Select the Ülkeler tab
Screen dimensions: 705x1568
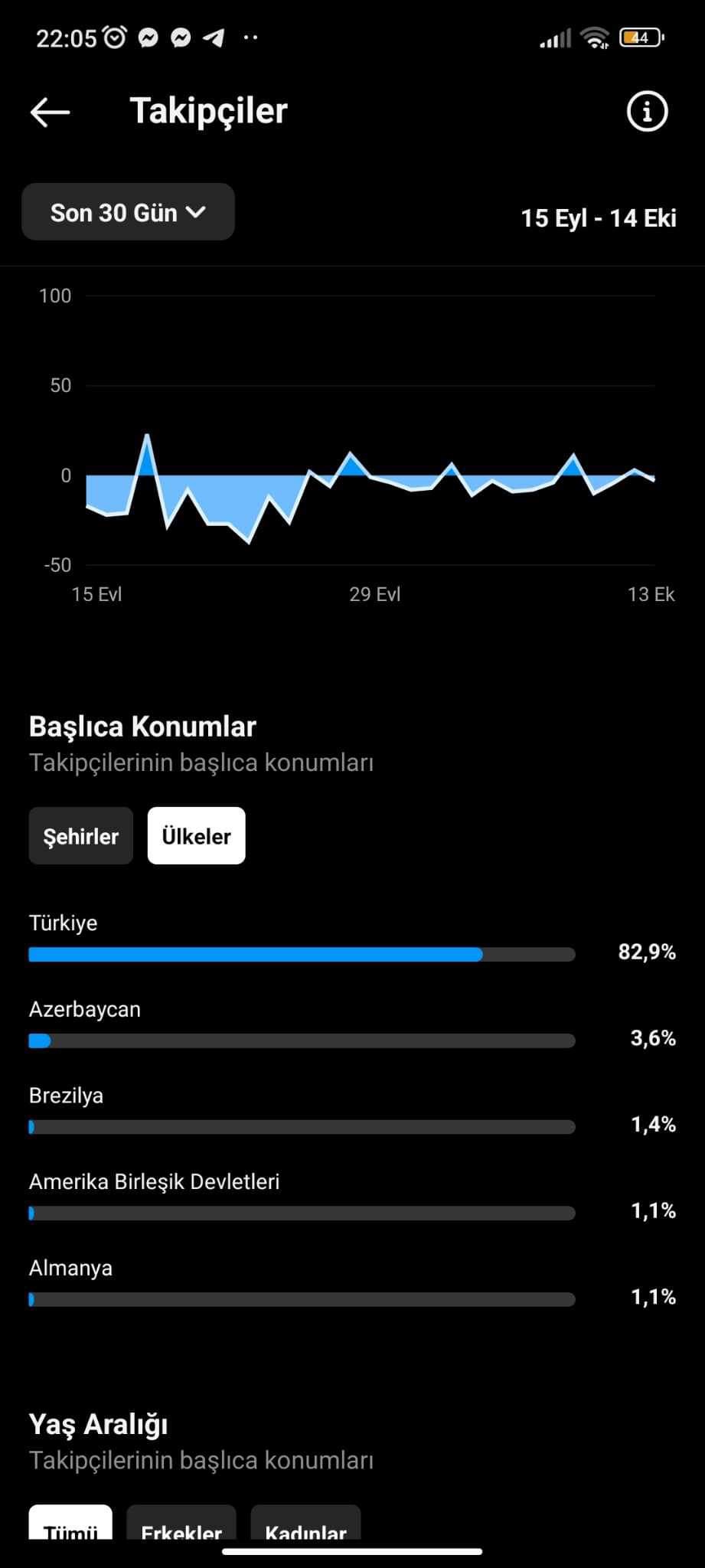197,836
